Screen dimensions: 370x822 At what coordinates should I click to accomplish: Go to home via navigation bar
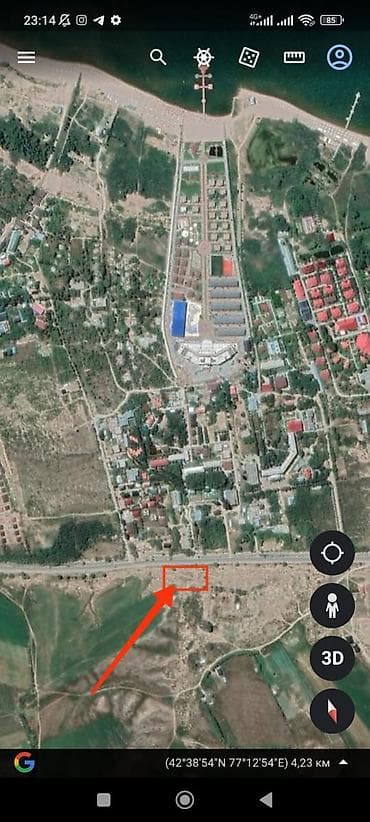184,800
